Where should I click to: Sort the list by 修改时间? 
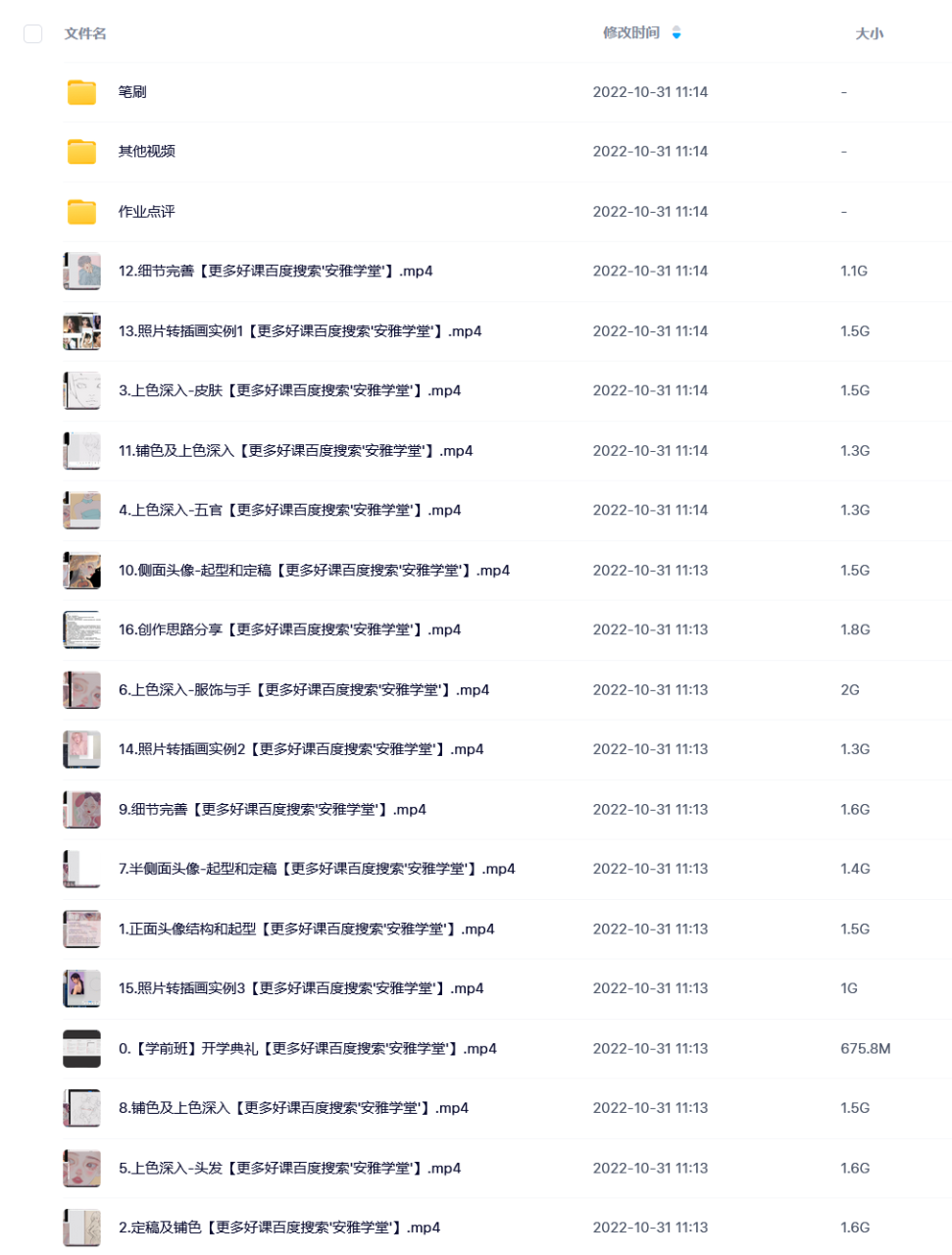[x=631, y=33]
